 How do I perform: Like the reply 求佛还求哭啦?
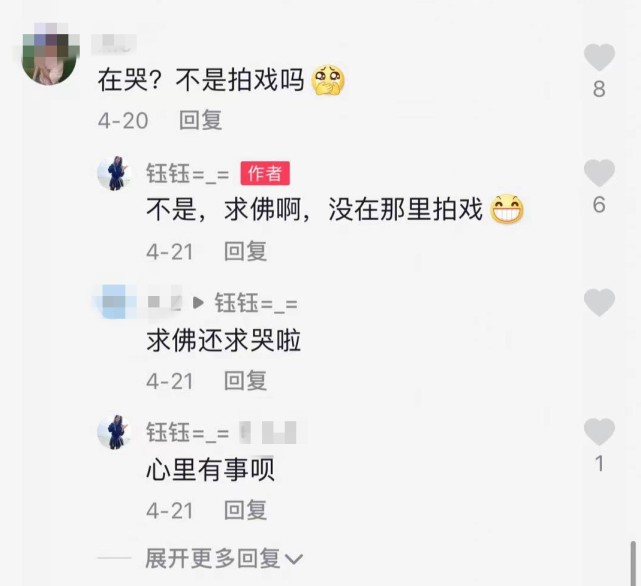(599, 302)
